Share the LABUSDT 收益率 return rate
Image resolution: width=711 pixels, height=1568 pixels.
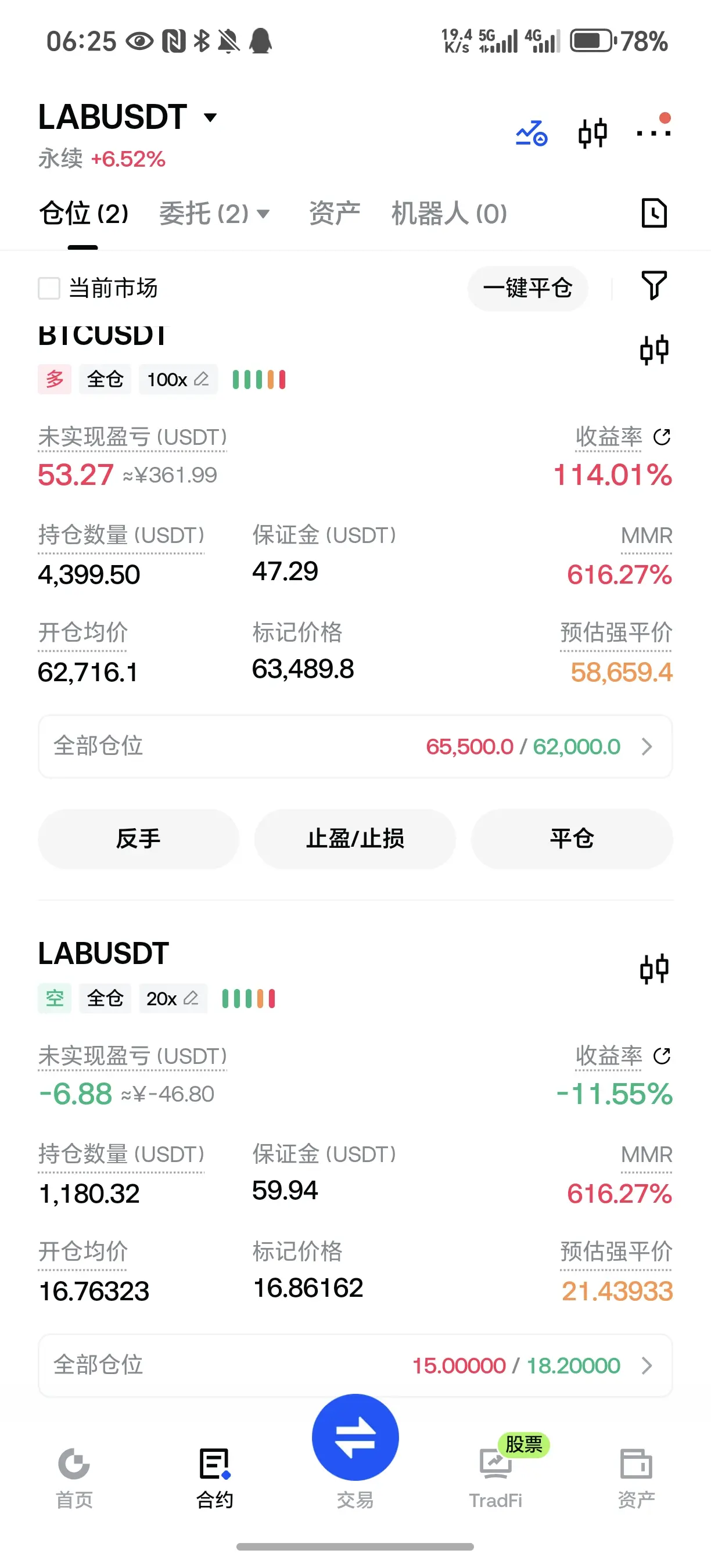pos(662,1055)
